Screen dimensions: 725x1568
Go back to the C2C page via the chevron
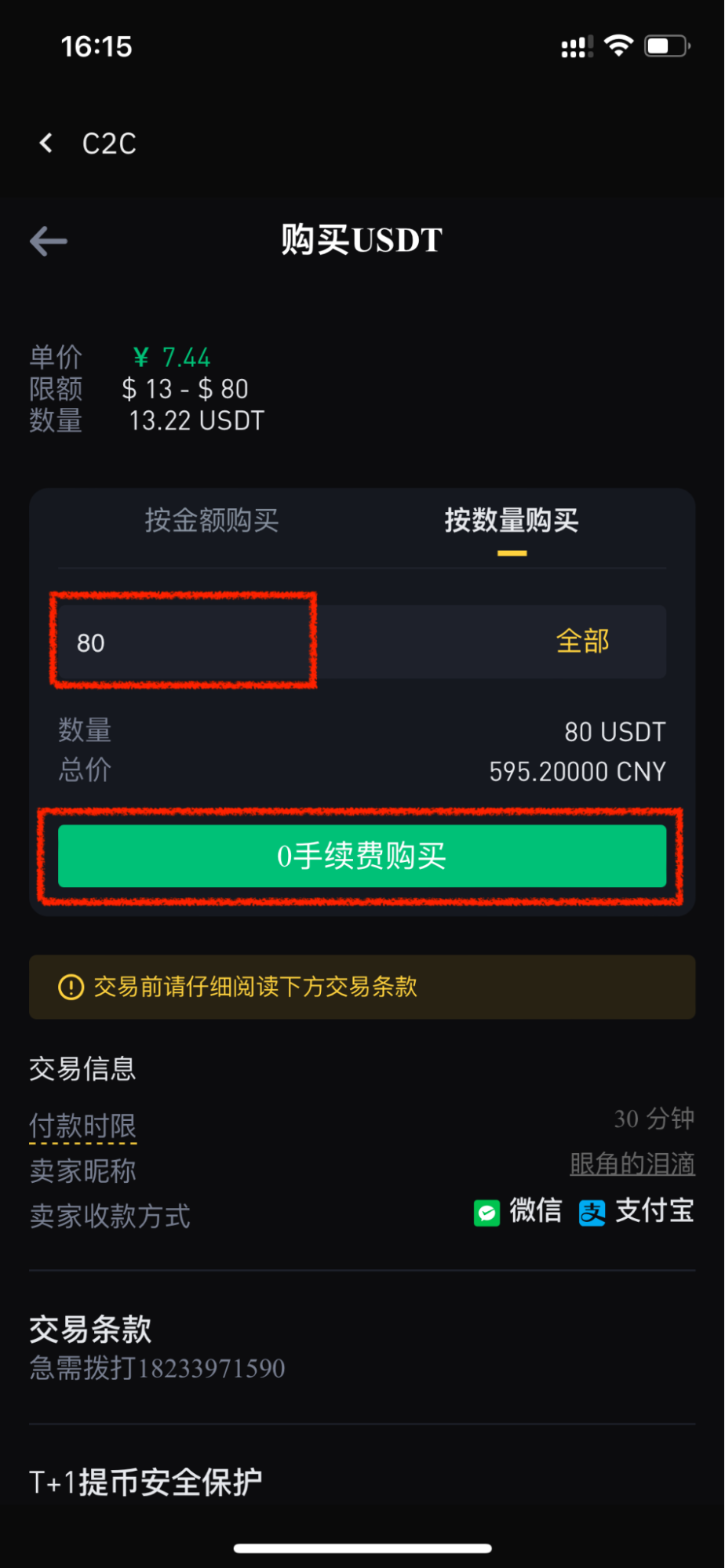pyautogui.click(x=46, y=144)
